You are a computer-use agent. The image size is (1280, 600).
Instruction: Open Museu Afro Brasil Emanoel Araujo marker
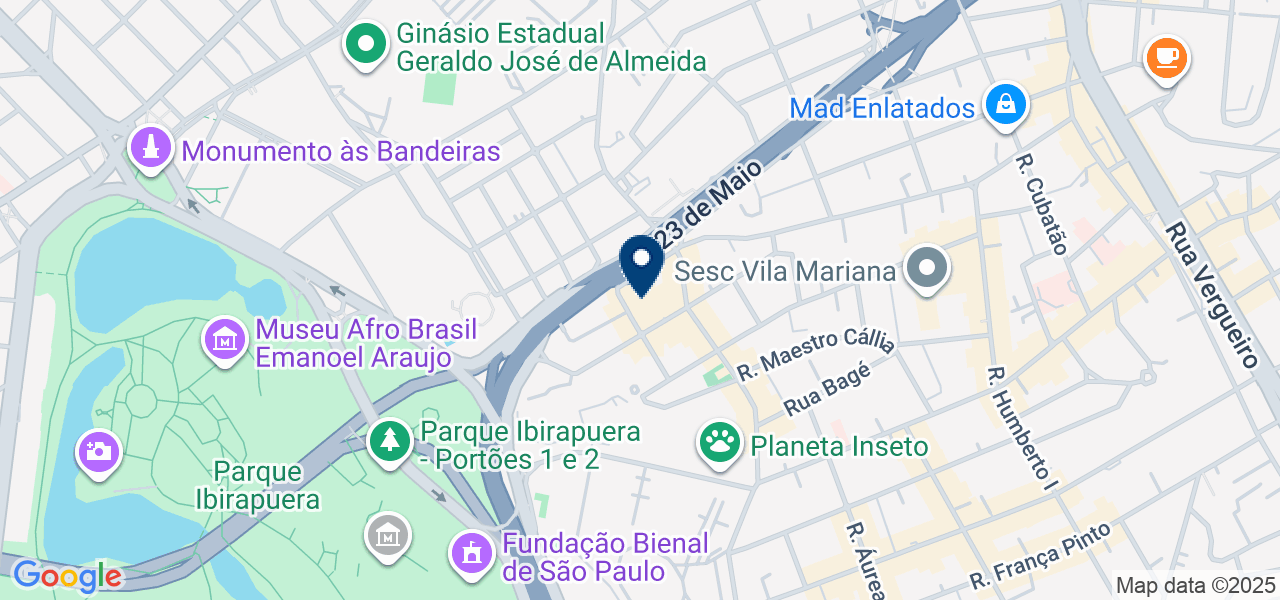226,340
